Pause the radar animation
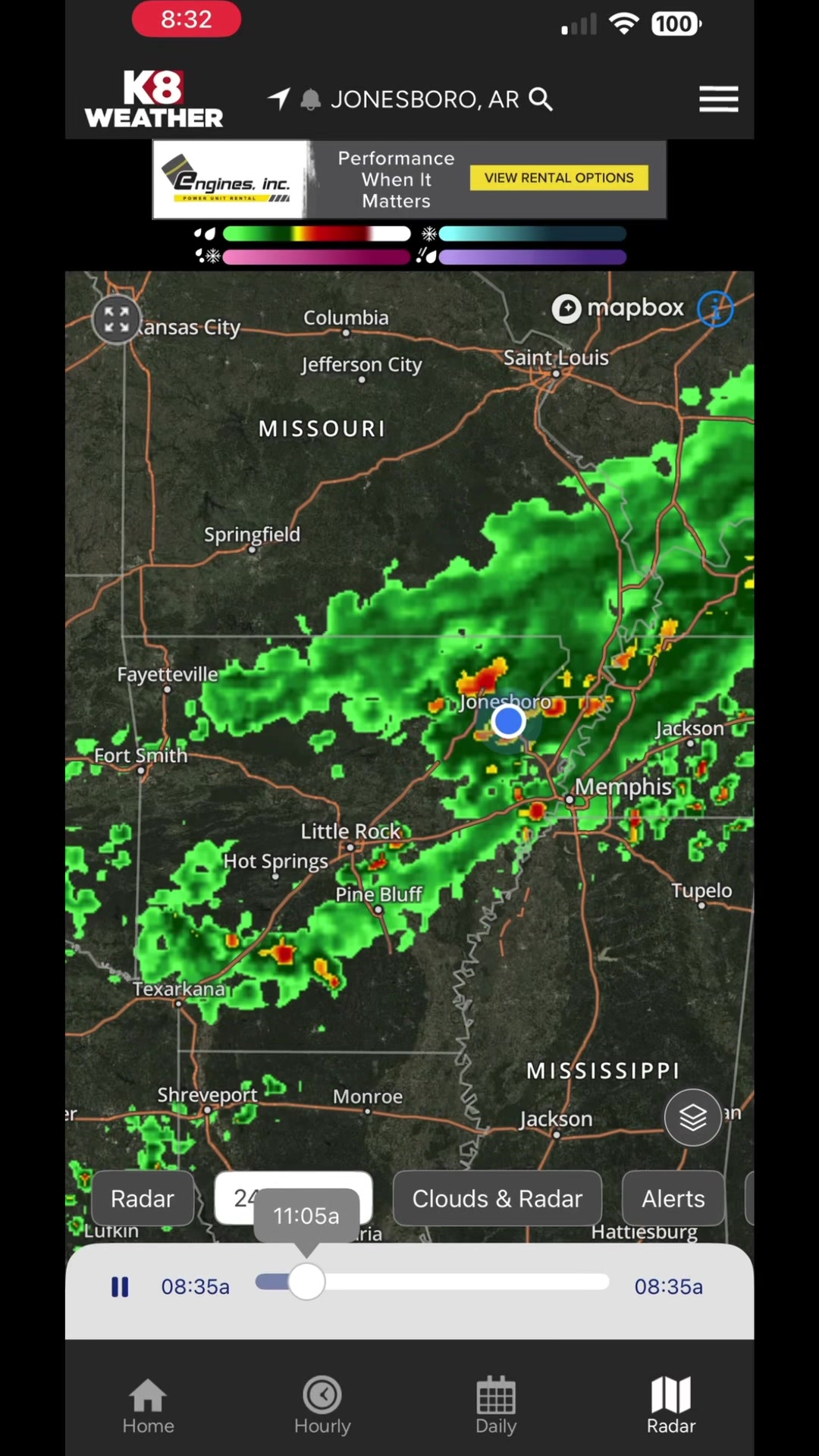 (x=120, y=1287)
